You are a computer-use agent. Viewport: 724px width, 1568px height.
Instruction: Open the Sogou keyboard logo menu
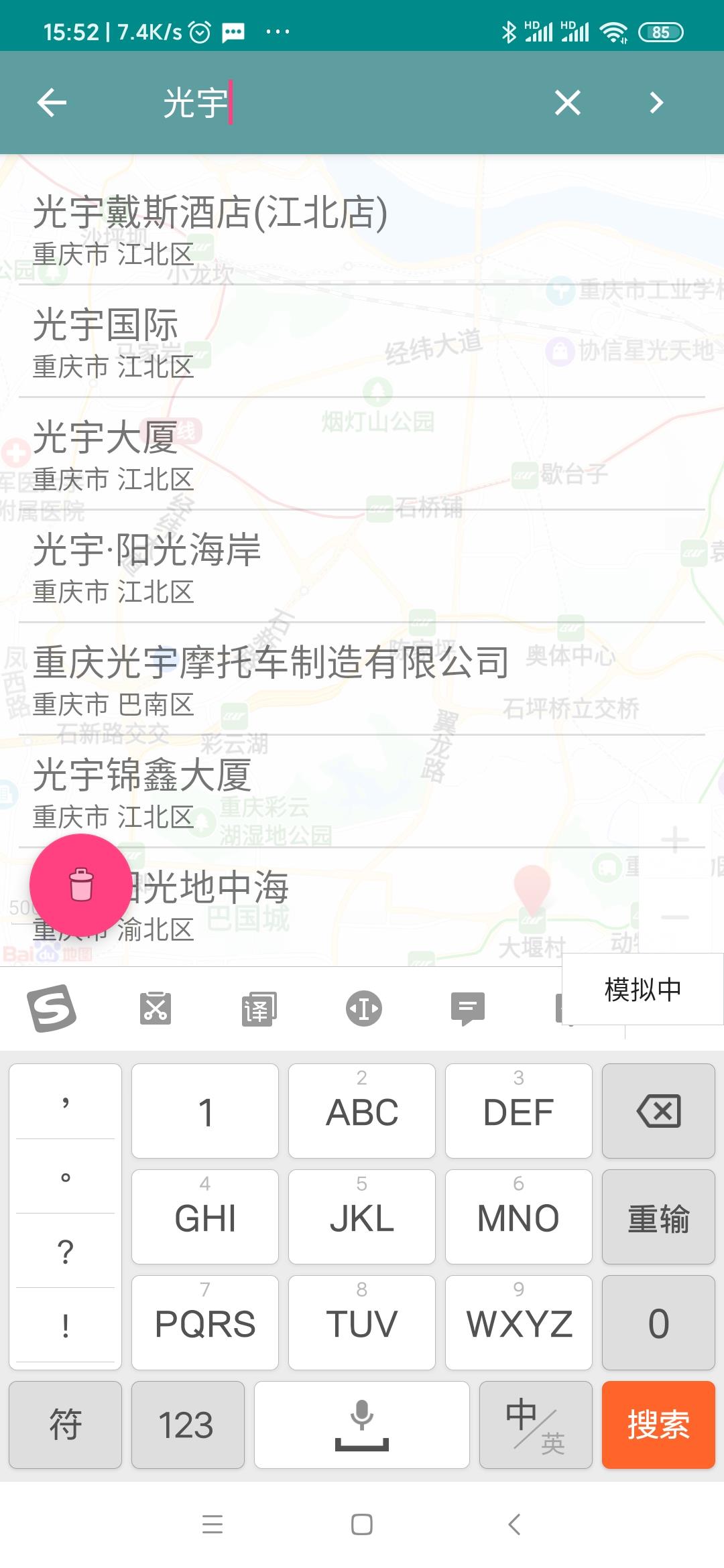[52, 1008]
